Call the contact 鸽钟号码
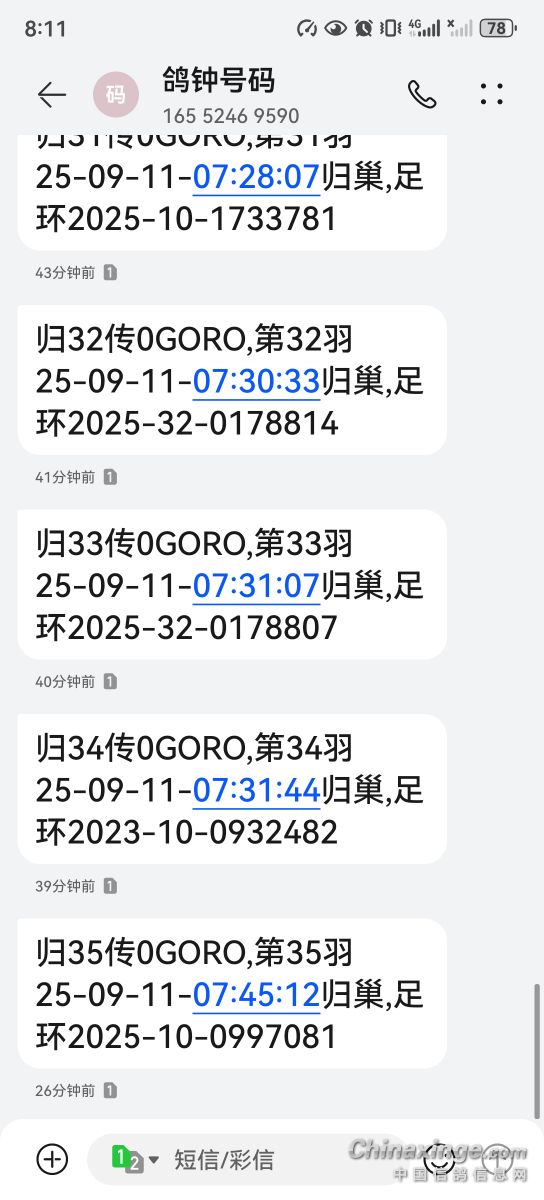The width and height of the screenshot is (544, 1200). pyautogui.click(x=422, y=95)
